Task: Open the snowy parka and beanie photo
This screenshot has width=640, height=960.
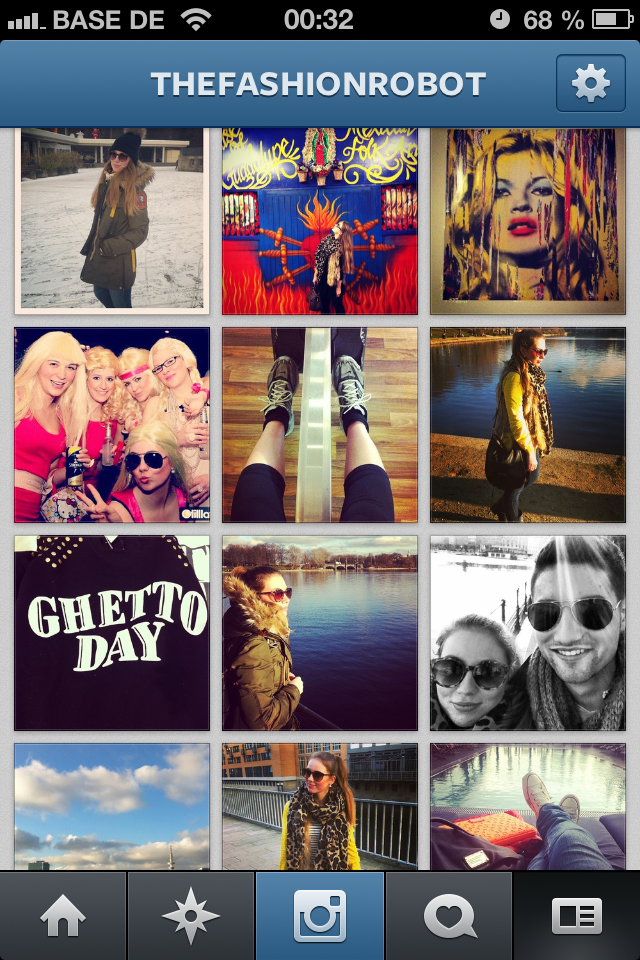Action: 112,220
